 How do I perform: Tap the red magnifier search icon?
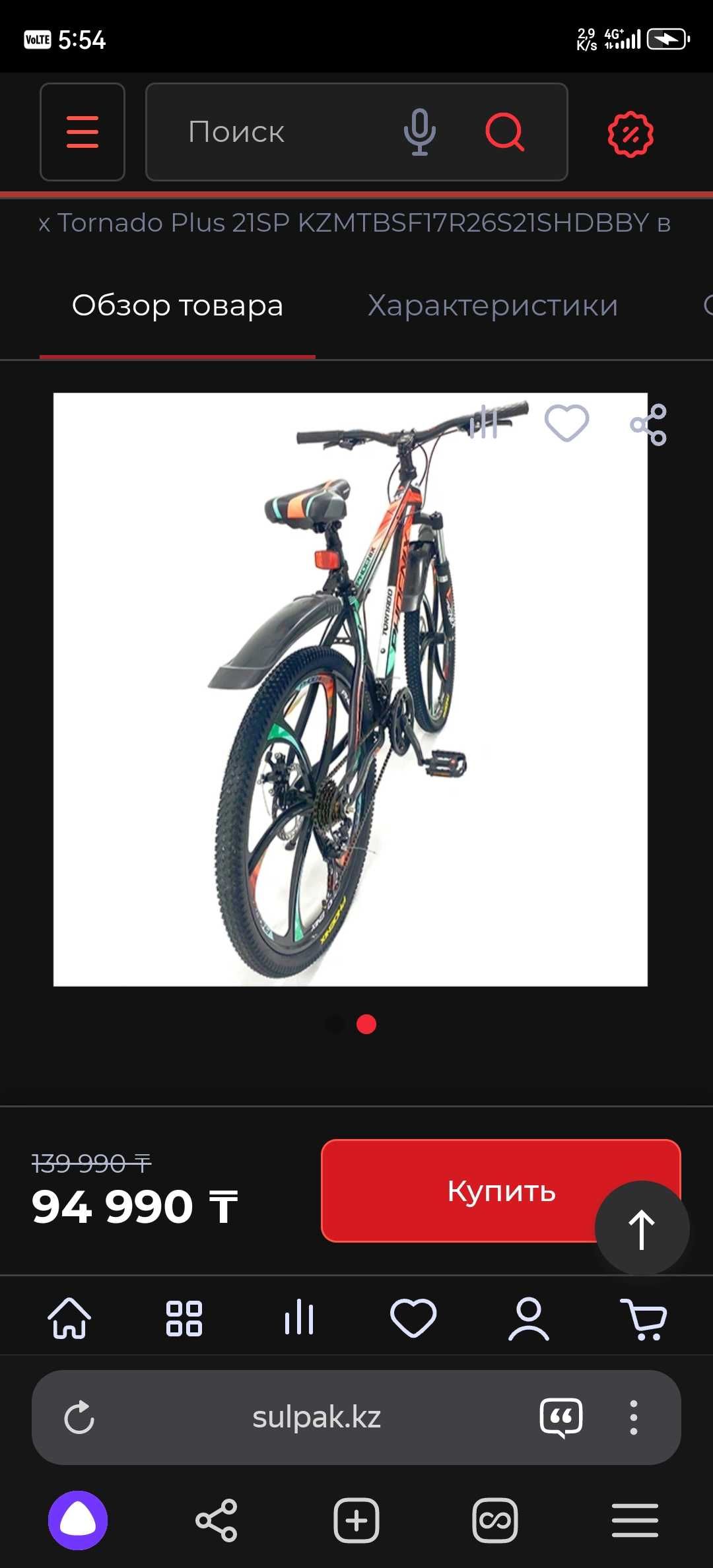pyautogui.click(x=505, y=132)
